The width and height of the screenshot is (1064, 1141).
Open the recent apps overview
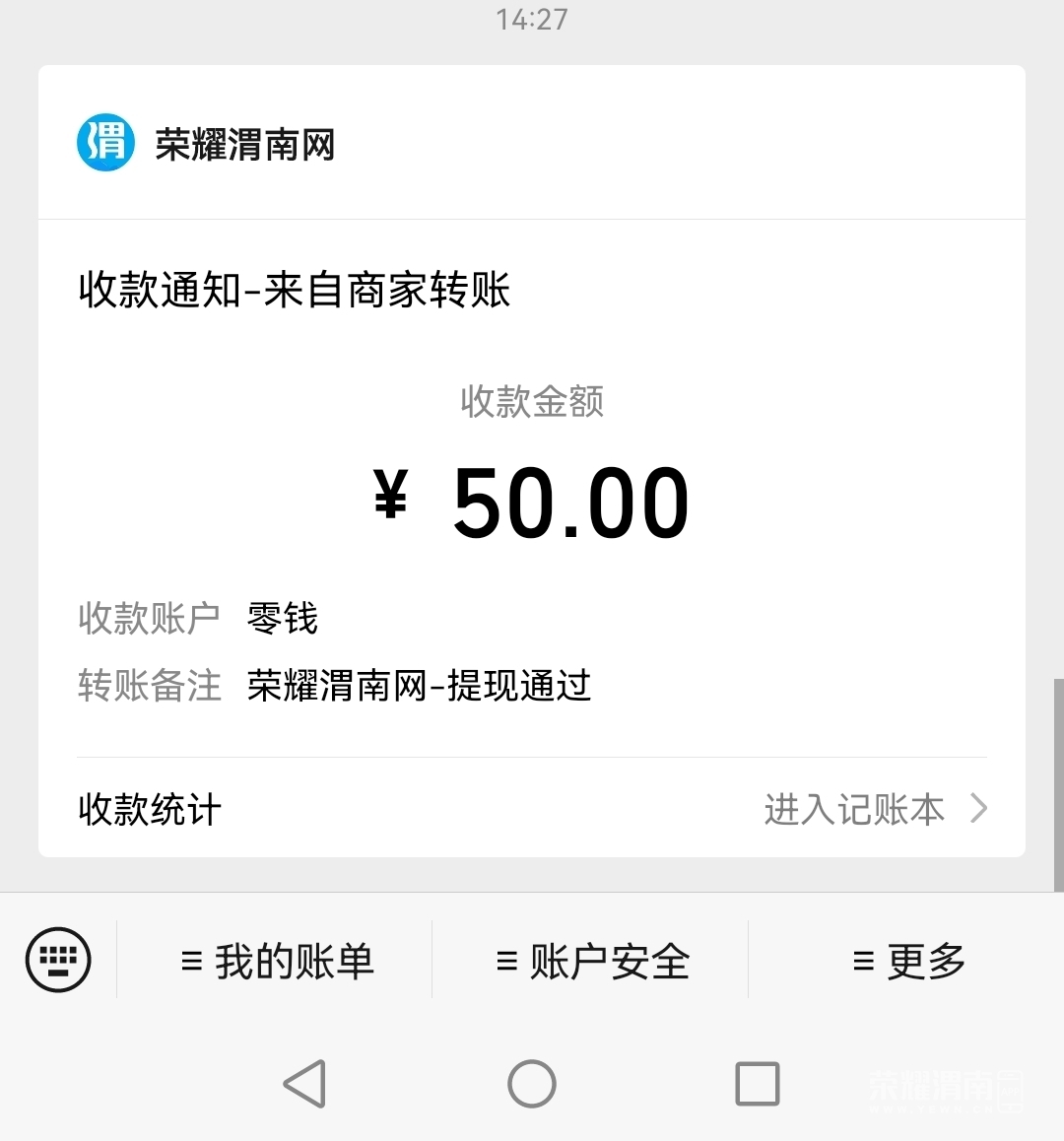[x=758, y=1084]
